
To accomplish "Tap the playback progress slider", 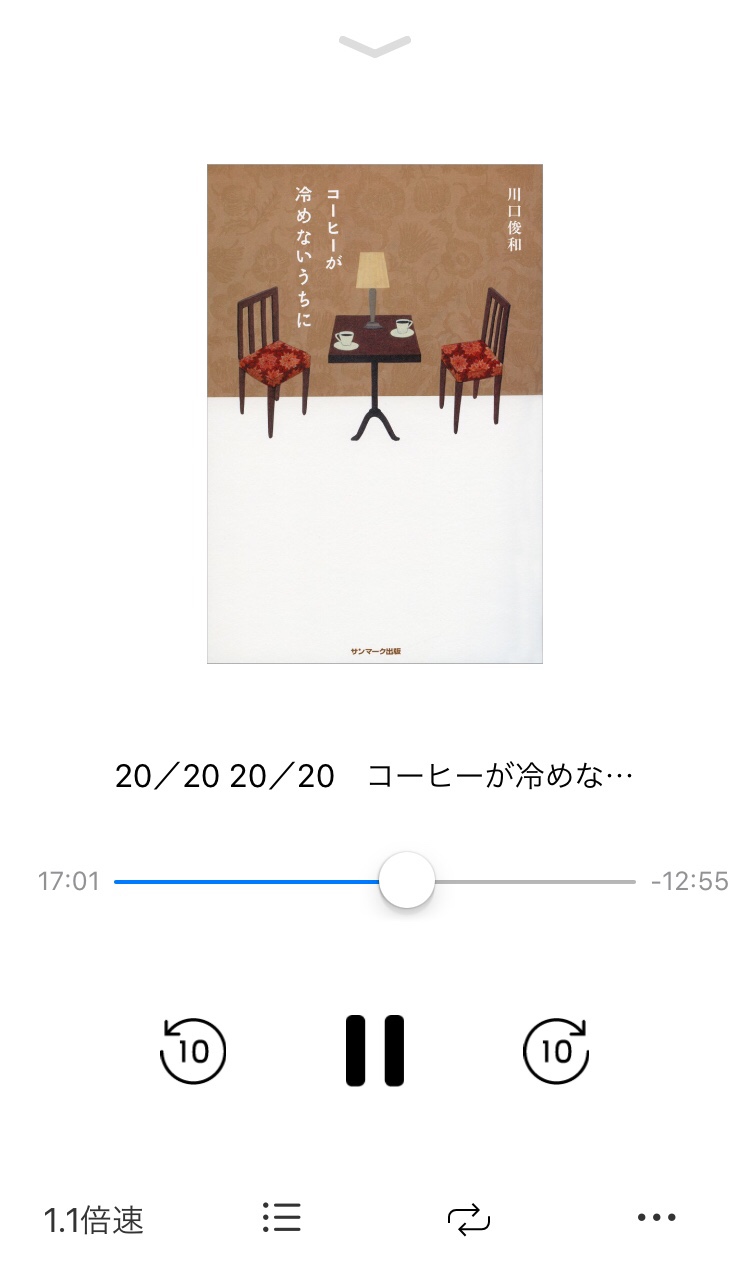I will pyautogui.click(x=375, y=881).
